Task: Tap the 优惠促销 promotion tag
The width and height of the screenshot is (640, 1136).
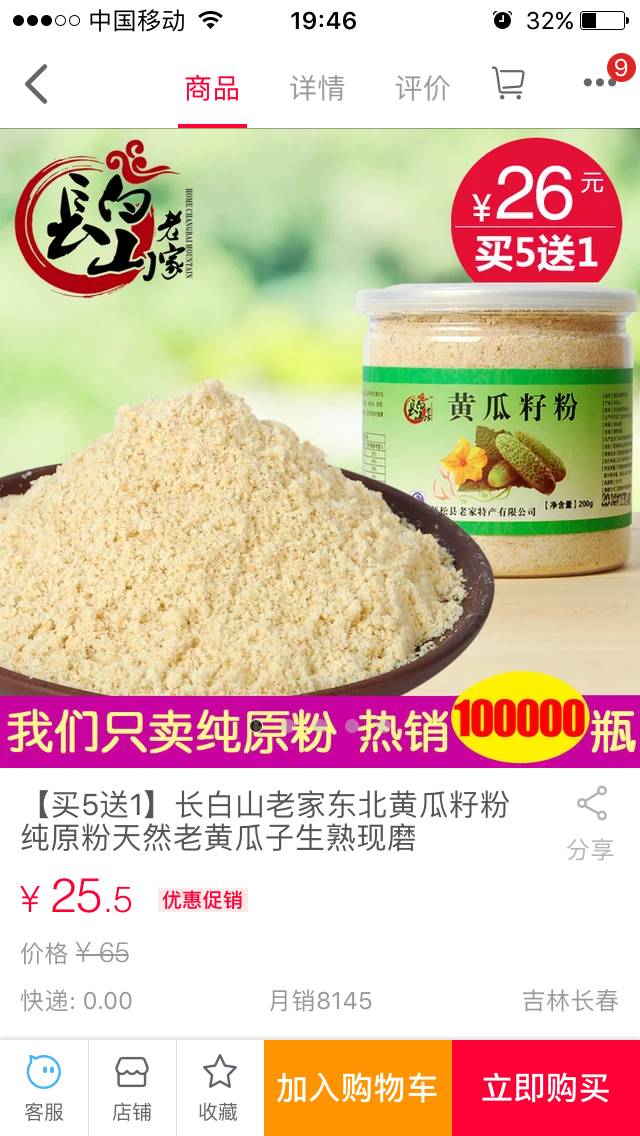Action: [203, 899]
